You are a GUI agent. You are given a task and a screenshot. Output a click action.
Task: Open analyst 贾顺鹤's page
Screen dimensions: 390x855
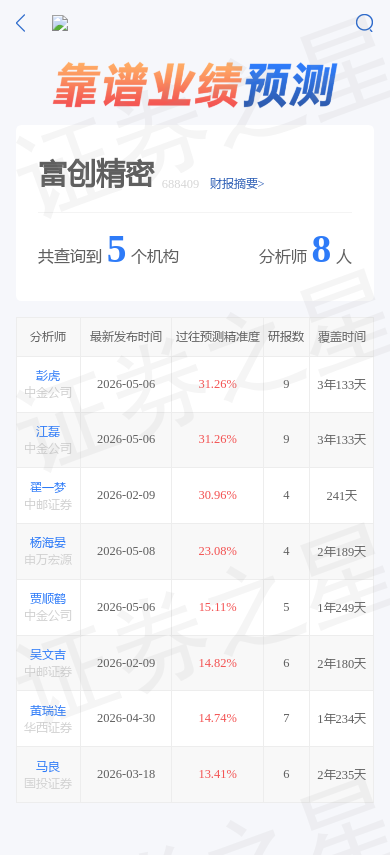coord(48,599)
